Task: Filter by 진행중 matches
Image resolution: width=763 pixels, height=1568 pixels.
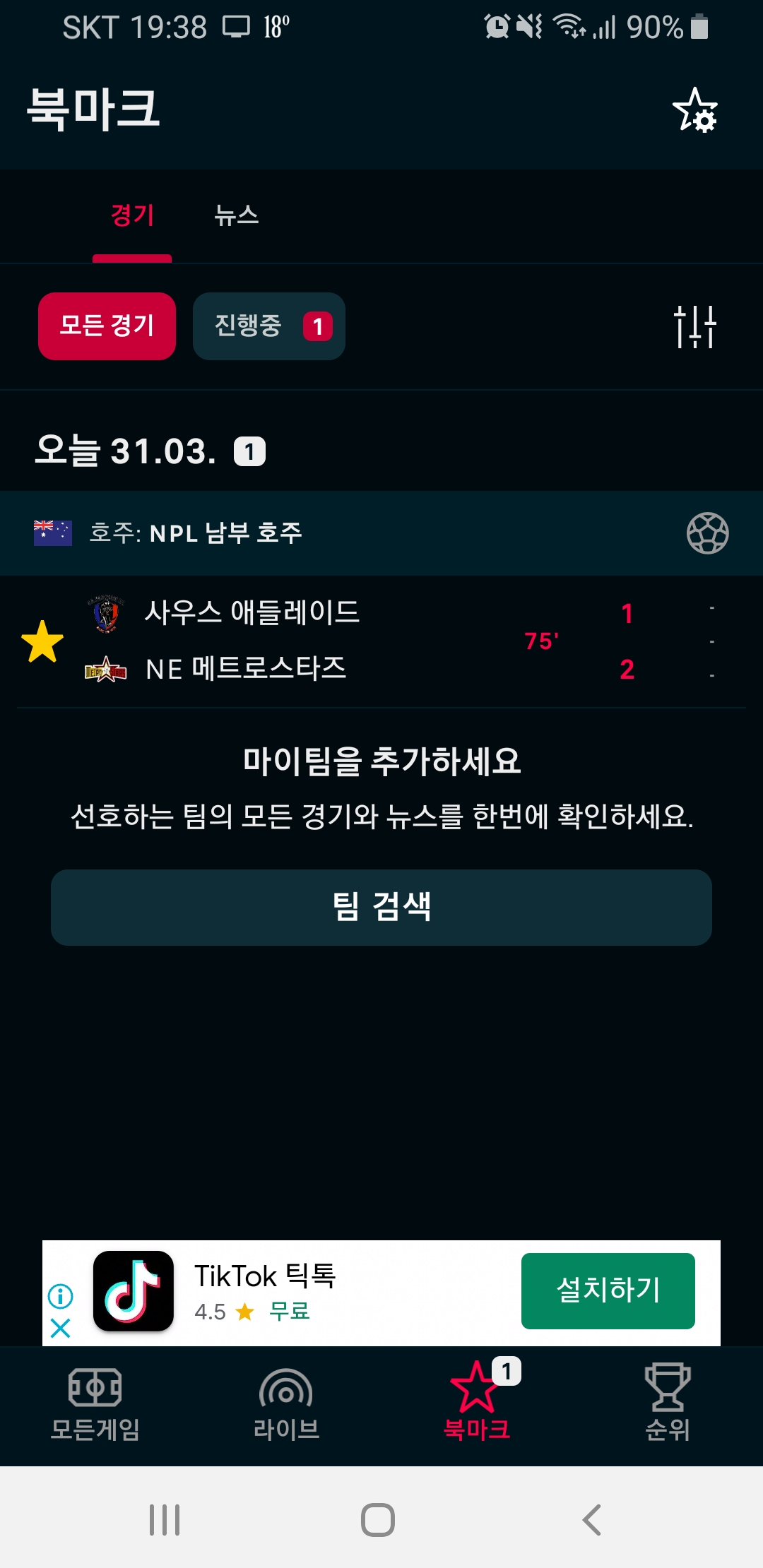Action: coord(268,326)
